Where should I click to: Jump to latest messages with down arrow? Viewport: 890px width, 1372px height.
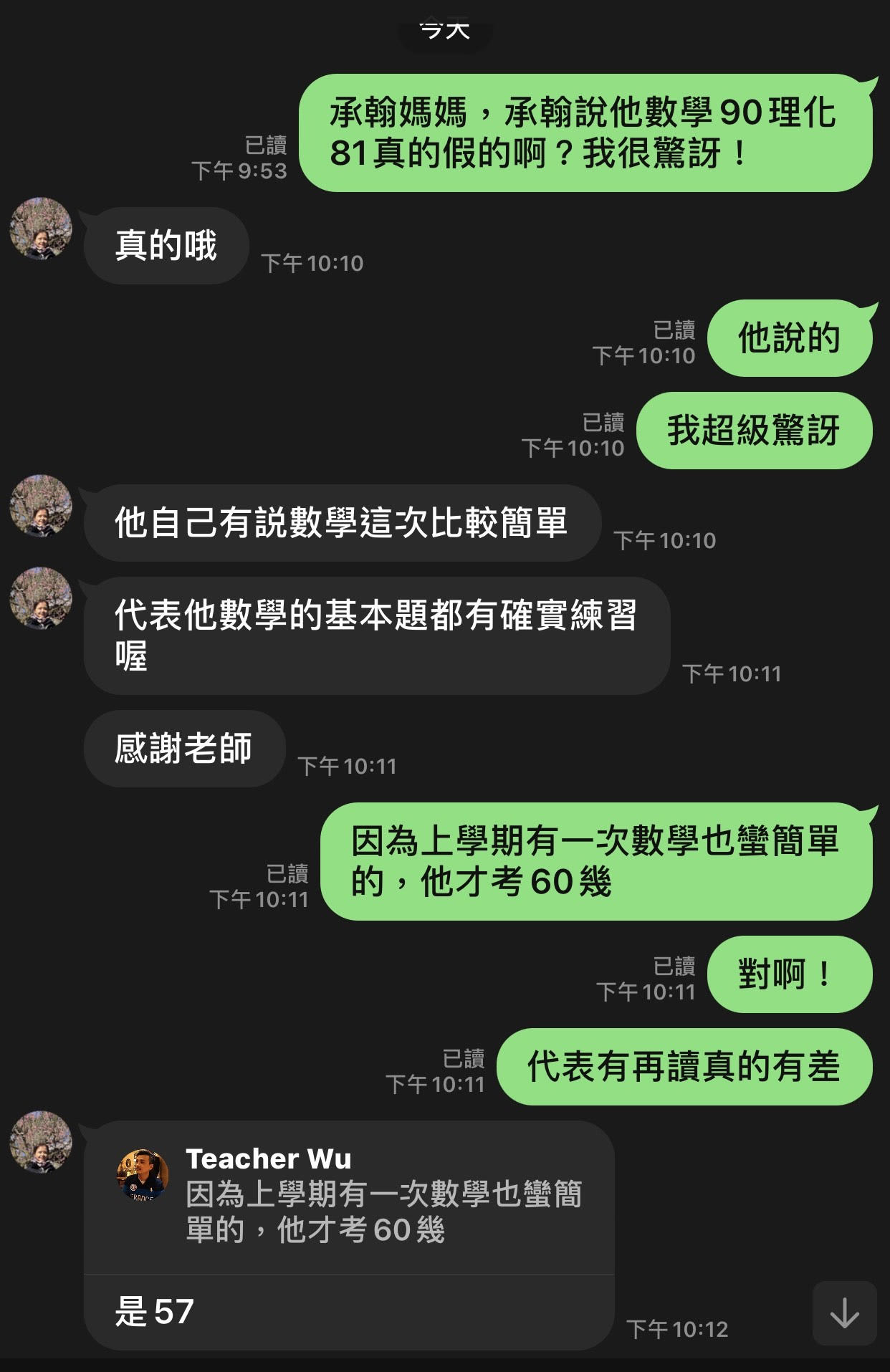pyautogui.click(x=844, y=1313)
